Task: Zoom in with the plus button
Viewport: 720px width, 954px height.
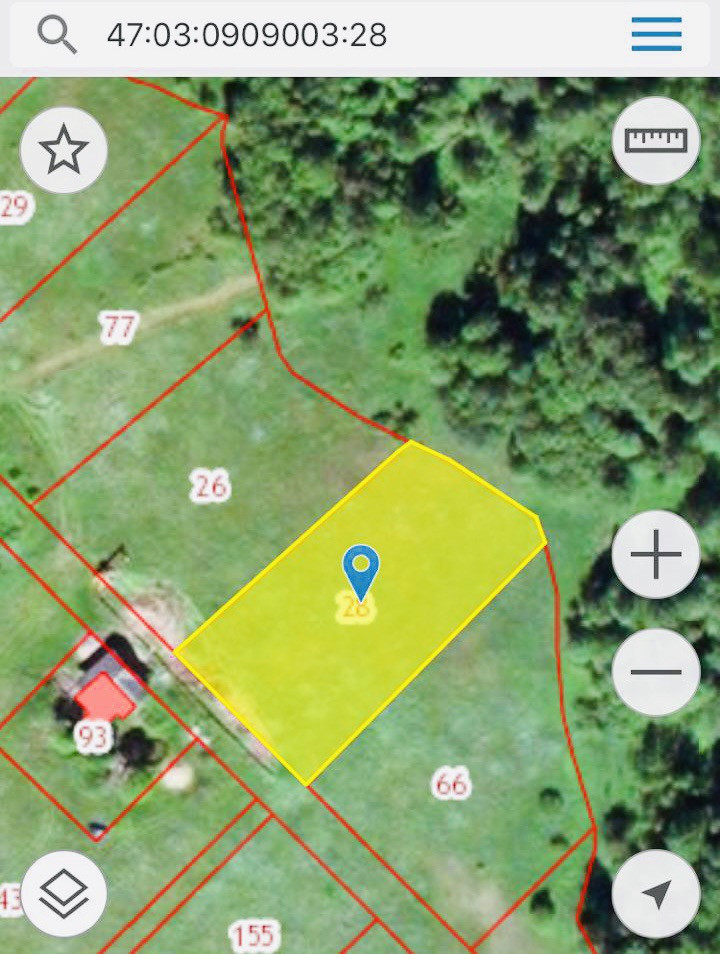Action: click(656, 554)
